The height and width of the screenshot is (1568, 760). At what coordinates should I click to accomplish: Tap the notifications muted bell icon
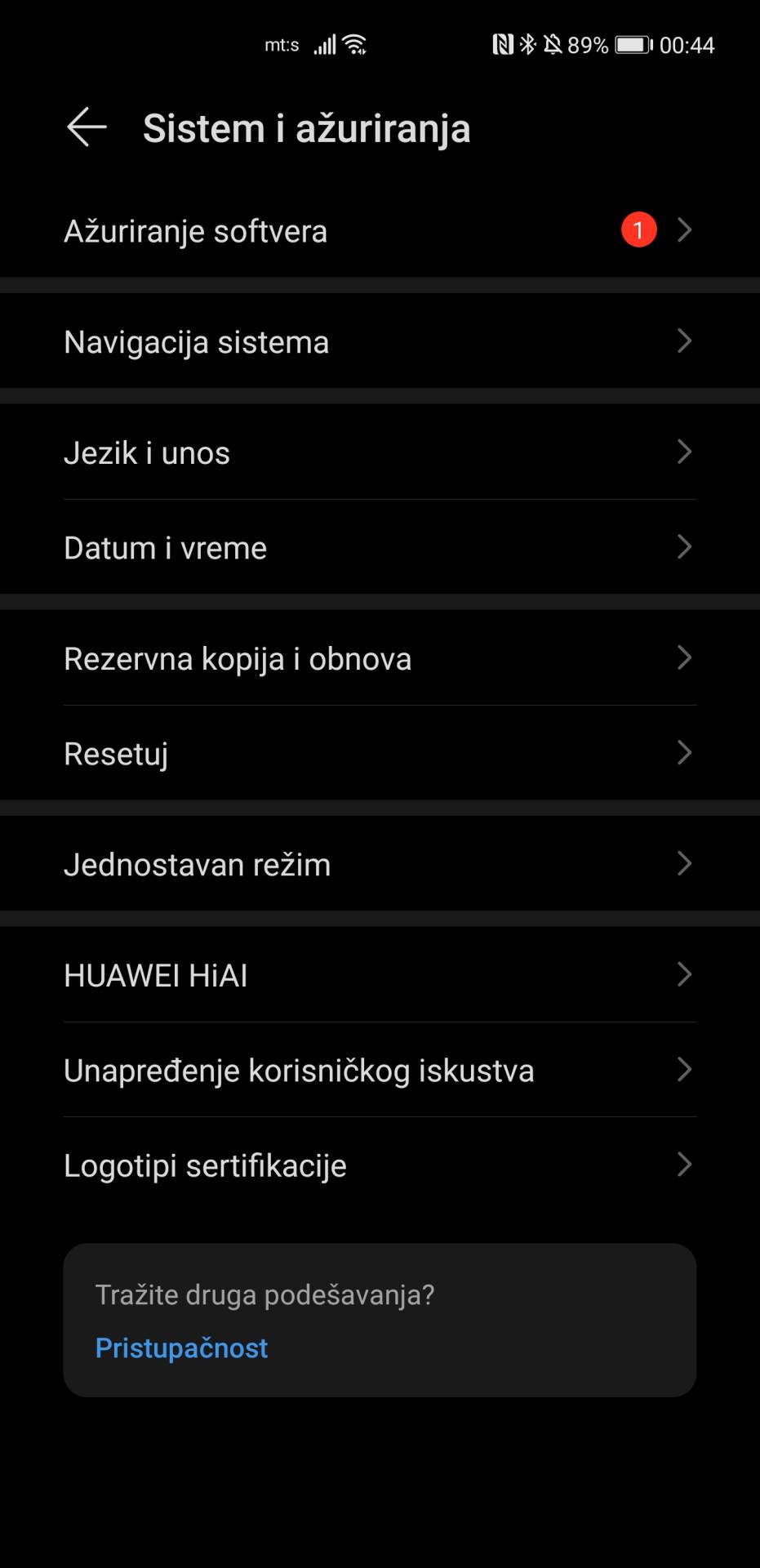[x=553, y=45]
